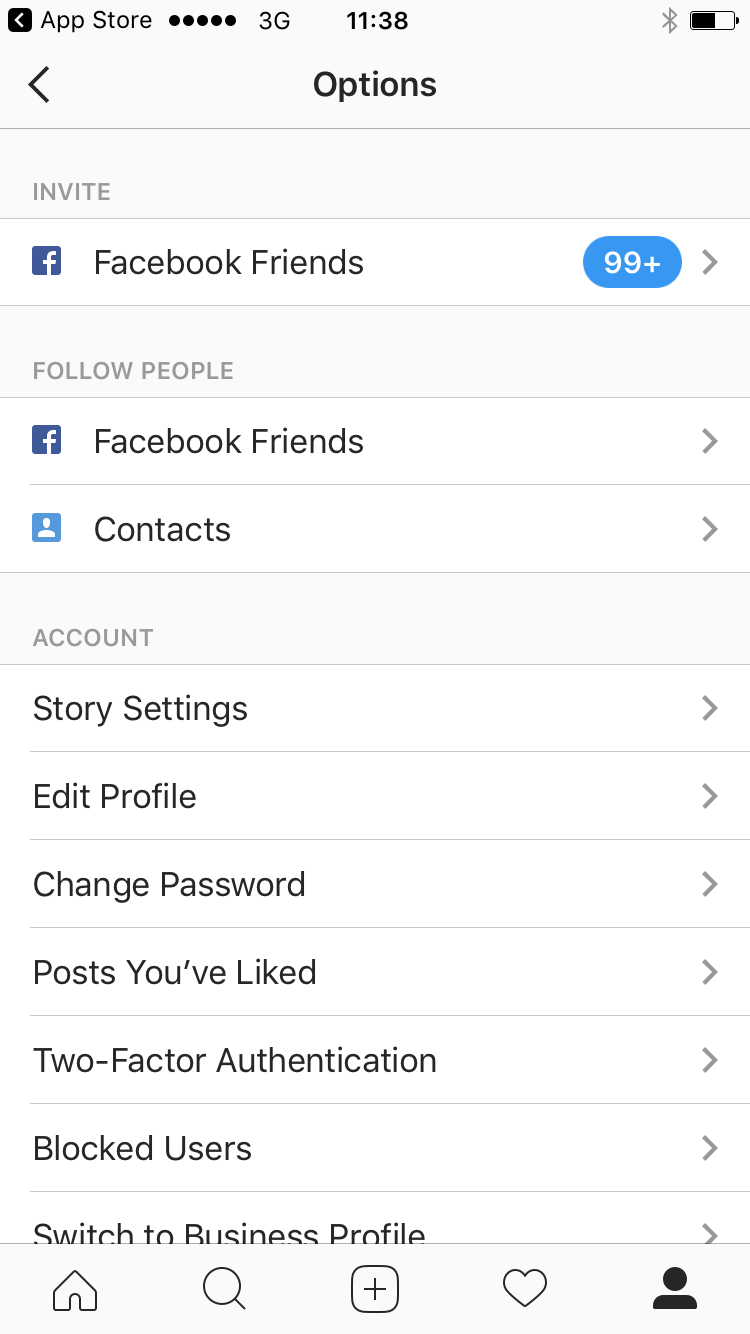The height and width of the screenshot is (1334, 750).
Task: Select the Search magnifier icon
Action: (x=225, y=1289)
